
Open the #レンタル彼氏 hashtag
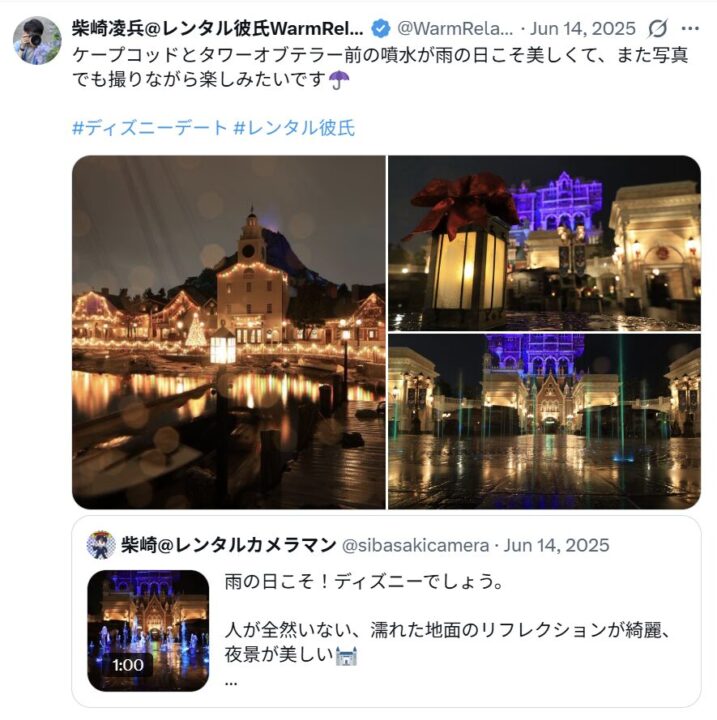pos(294,128)
